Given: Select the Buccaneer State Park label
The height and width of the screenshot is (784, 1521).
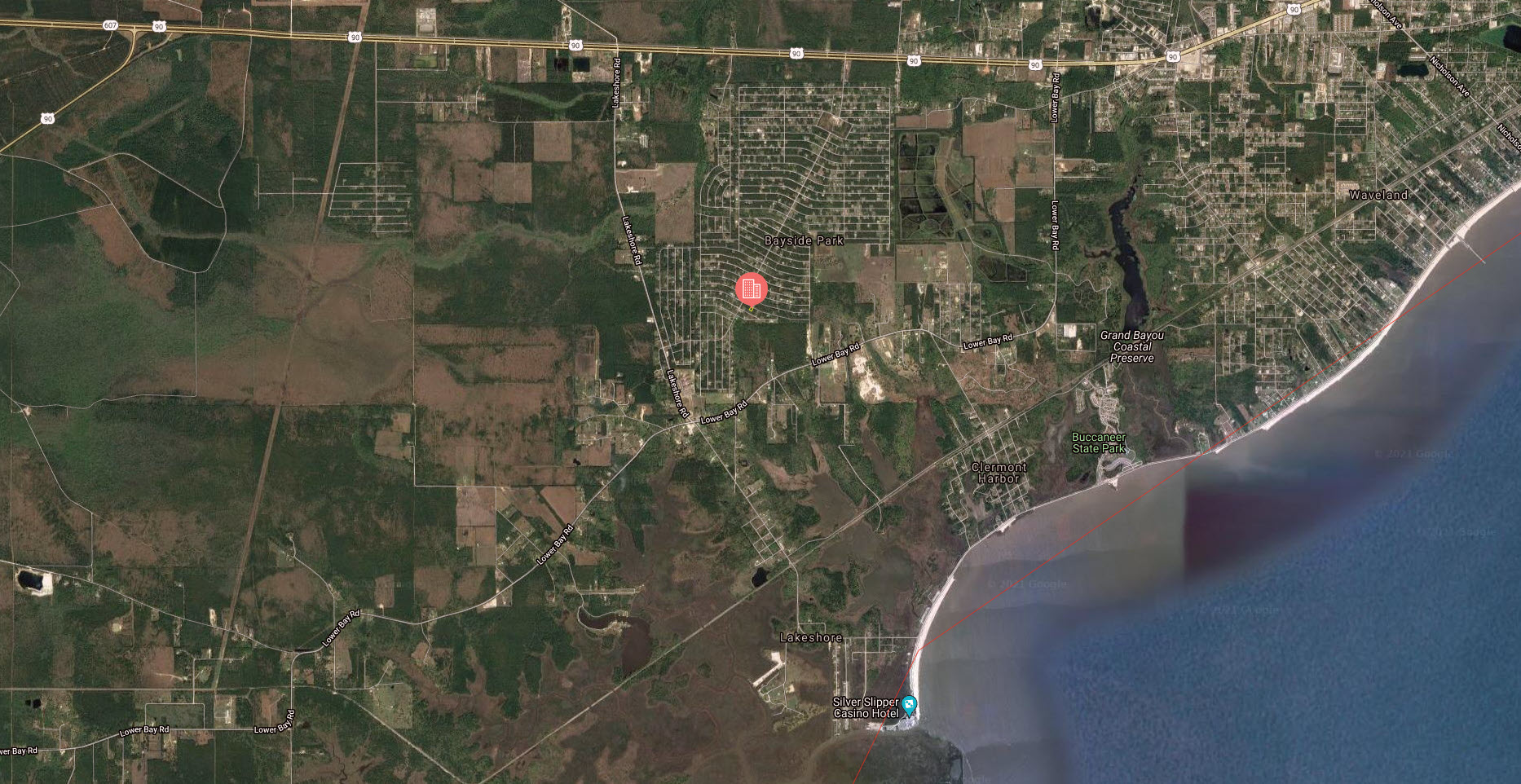Looking at the screenshot, I should (1098, 443).
